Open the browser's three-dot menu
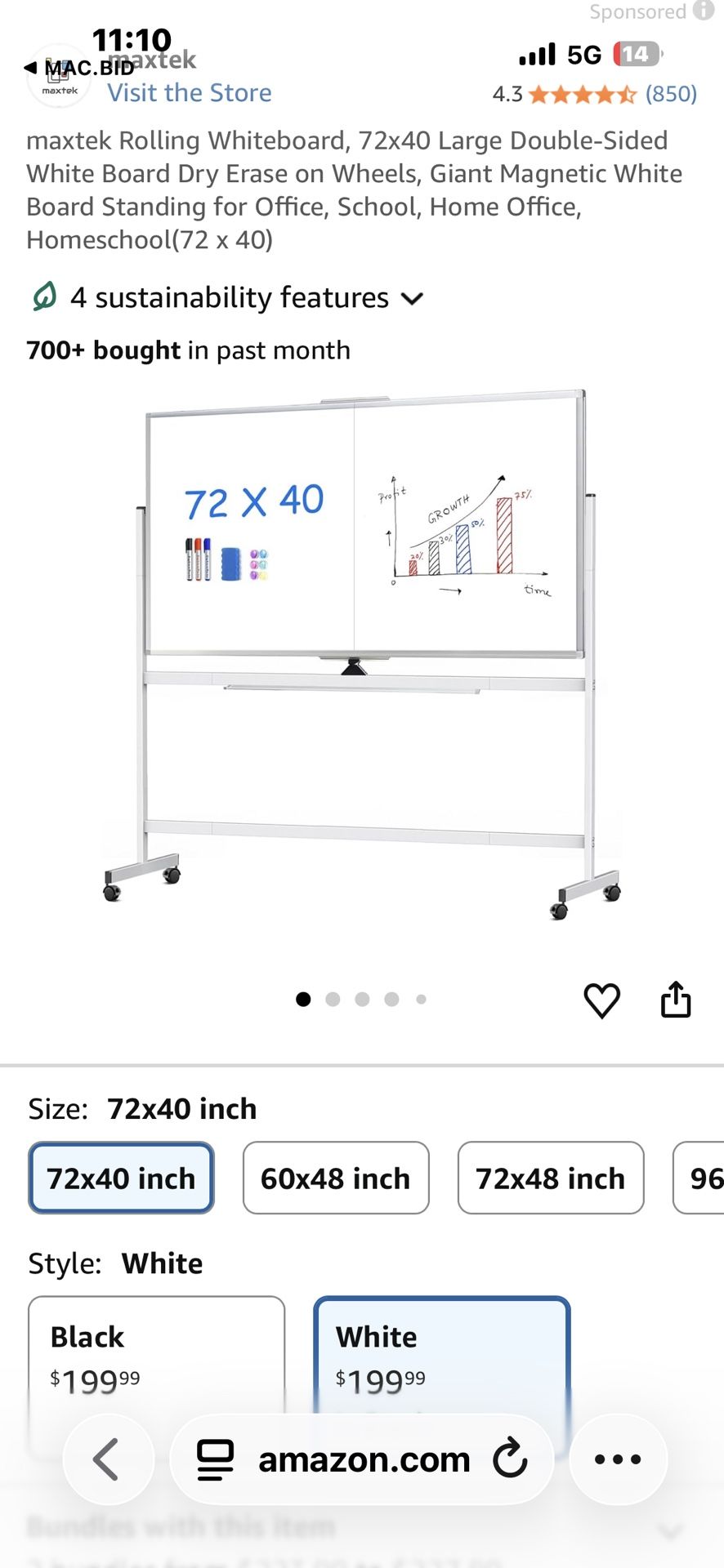Viewport: 724px width, 1568px height. pyautogui.click(x=618, y=1459)
